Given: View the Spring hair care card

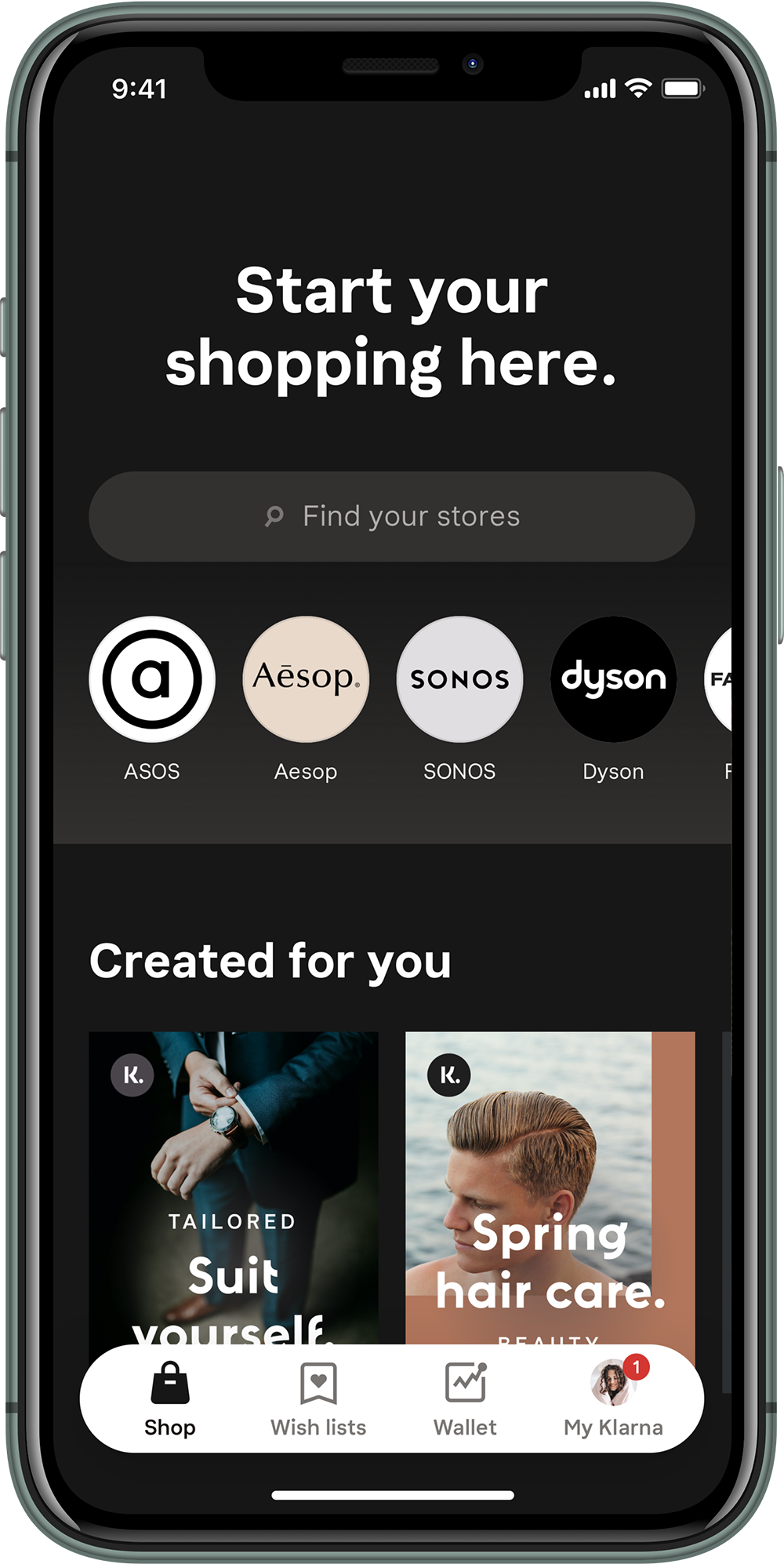Looking at the screenshot, I should point(550,1184).
